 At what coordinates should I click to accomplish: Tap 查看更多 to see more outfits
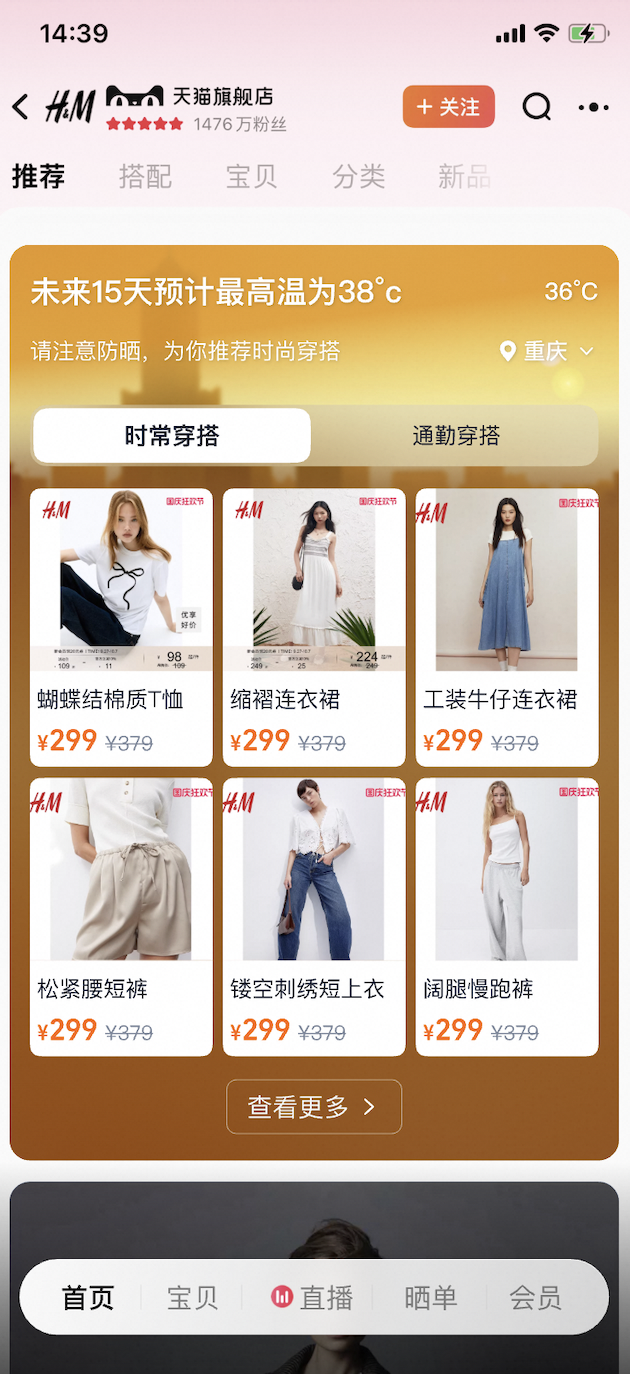(x=314, y=1107)
